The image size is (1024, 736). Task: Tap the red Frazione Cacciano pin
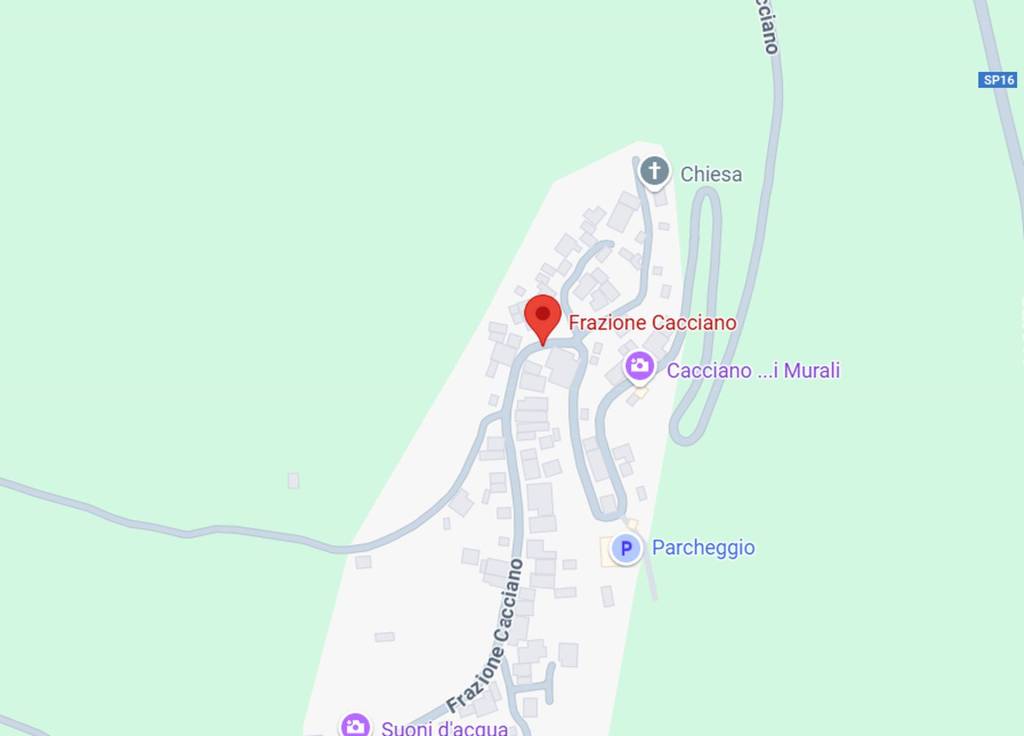[x=543, y=317]
